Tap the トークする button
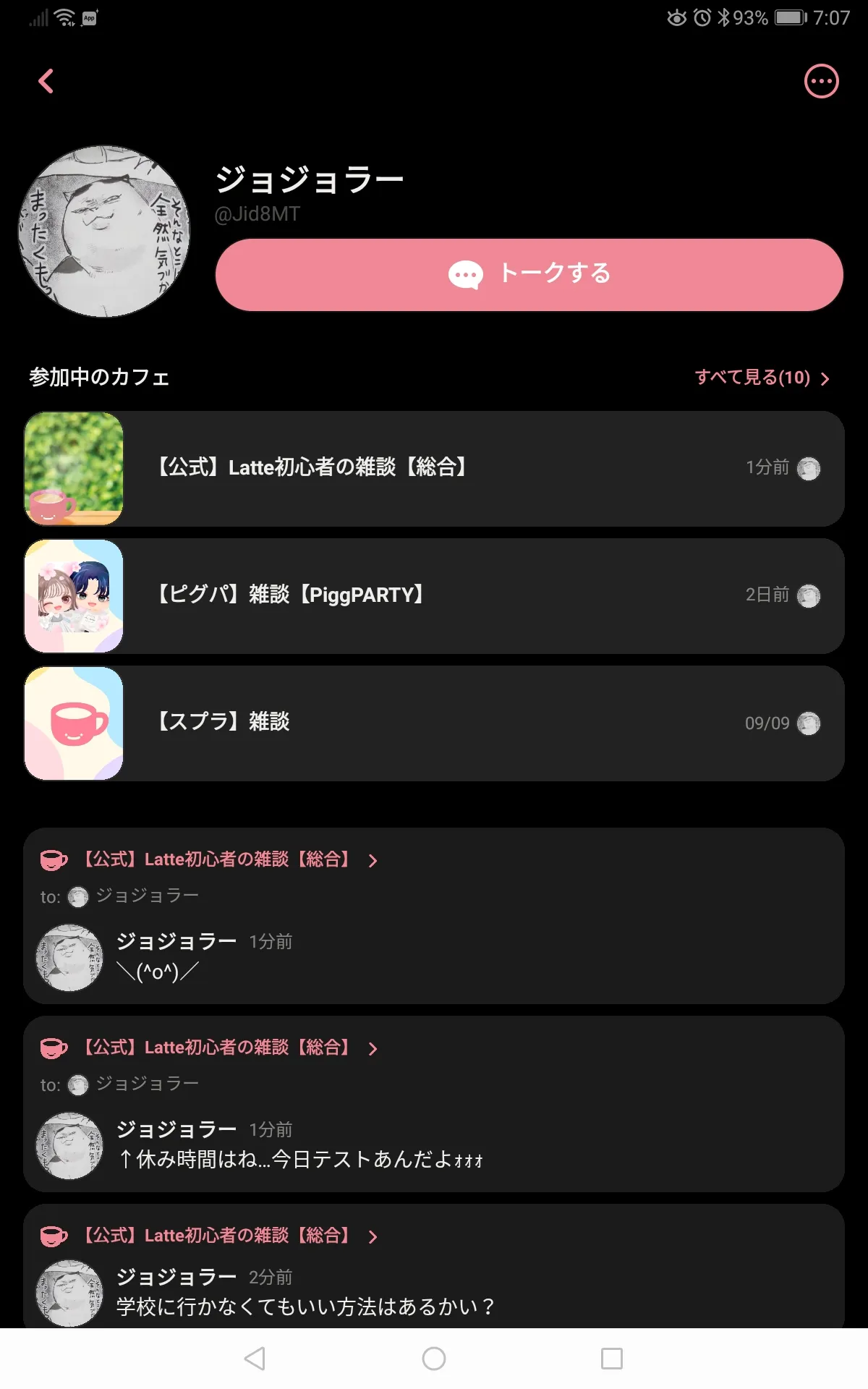The image size is (868, 1389). coord(529,275)
